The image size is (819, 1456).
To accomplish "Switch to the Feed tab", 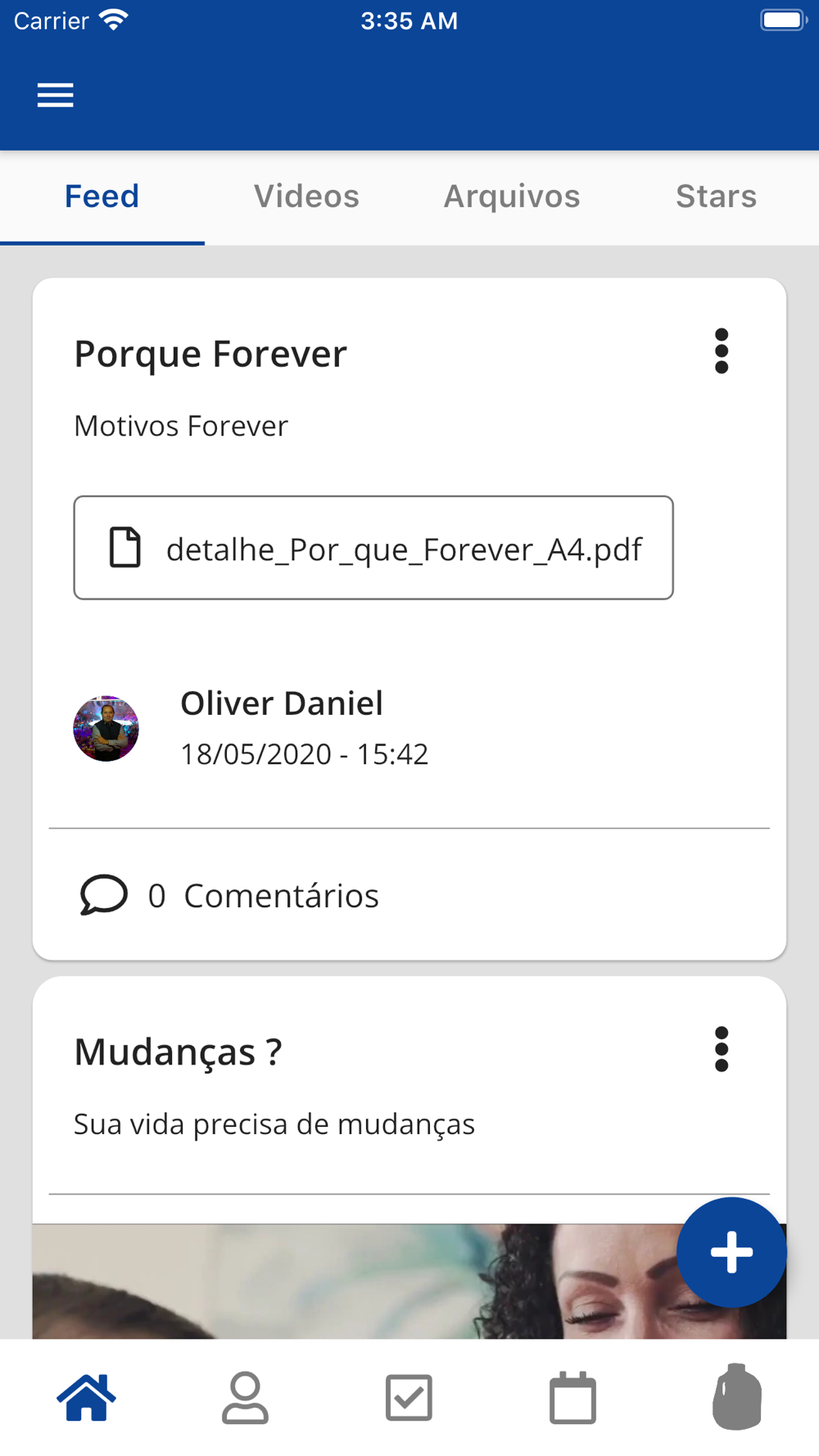I will [x=102, y=197].
